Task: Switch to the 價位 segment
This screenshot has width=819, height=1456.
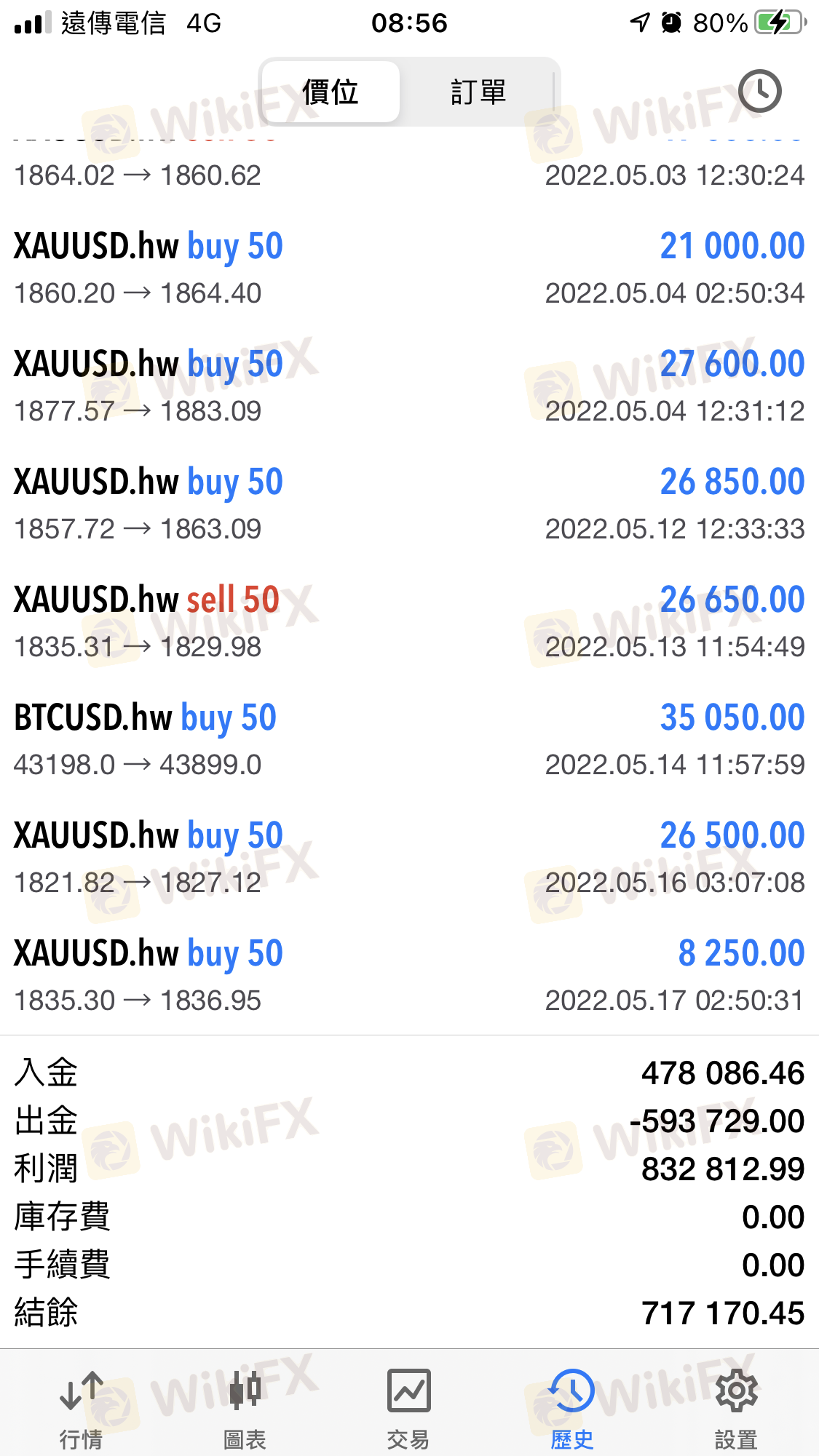Action: pos(331,92)
